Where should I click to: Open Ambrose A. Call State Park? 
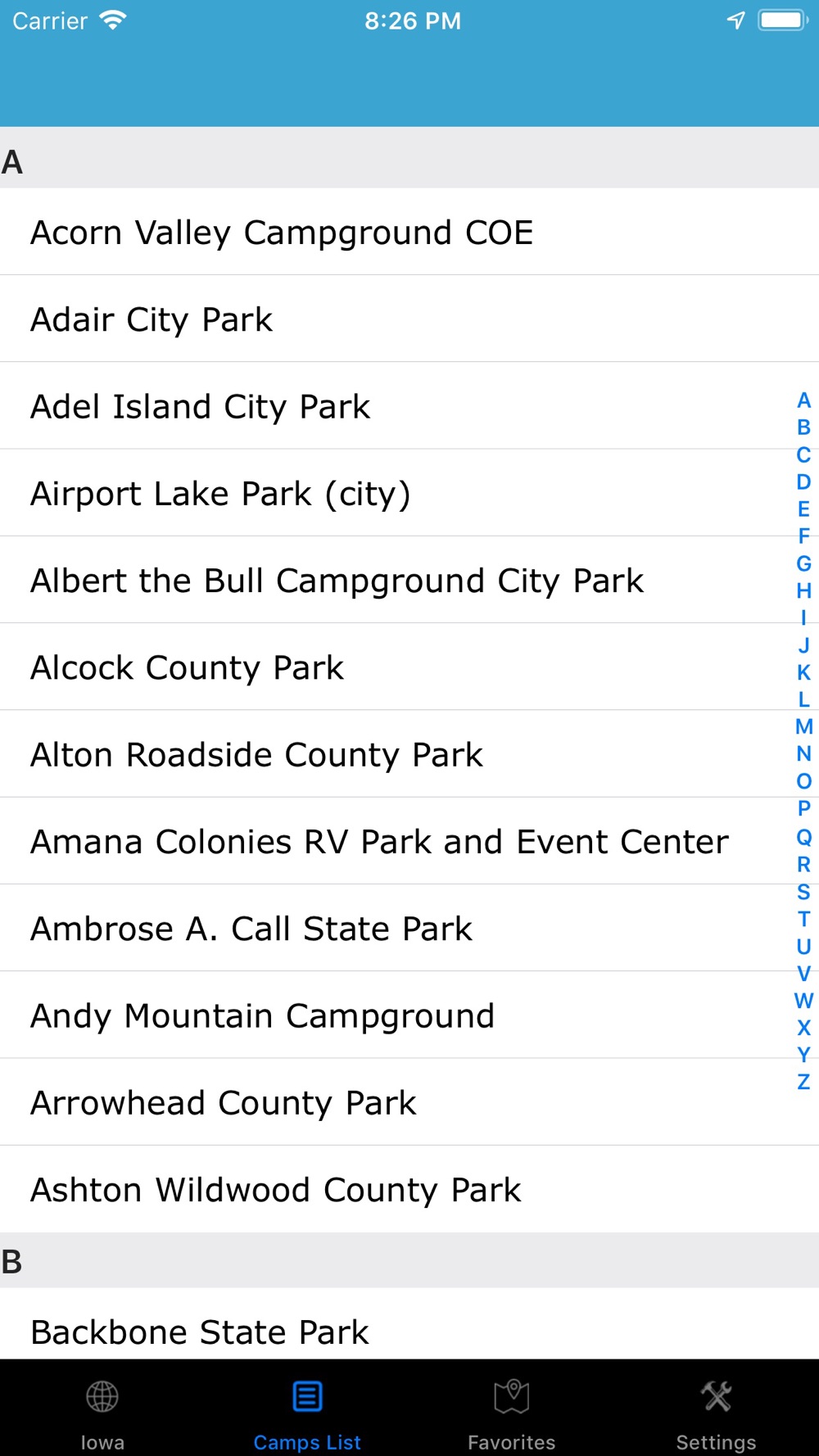click(409, 928)
